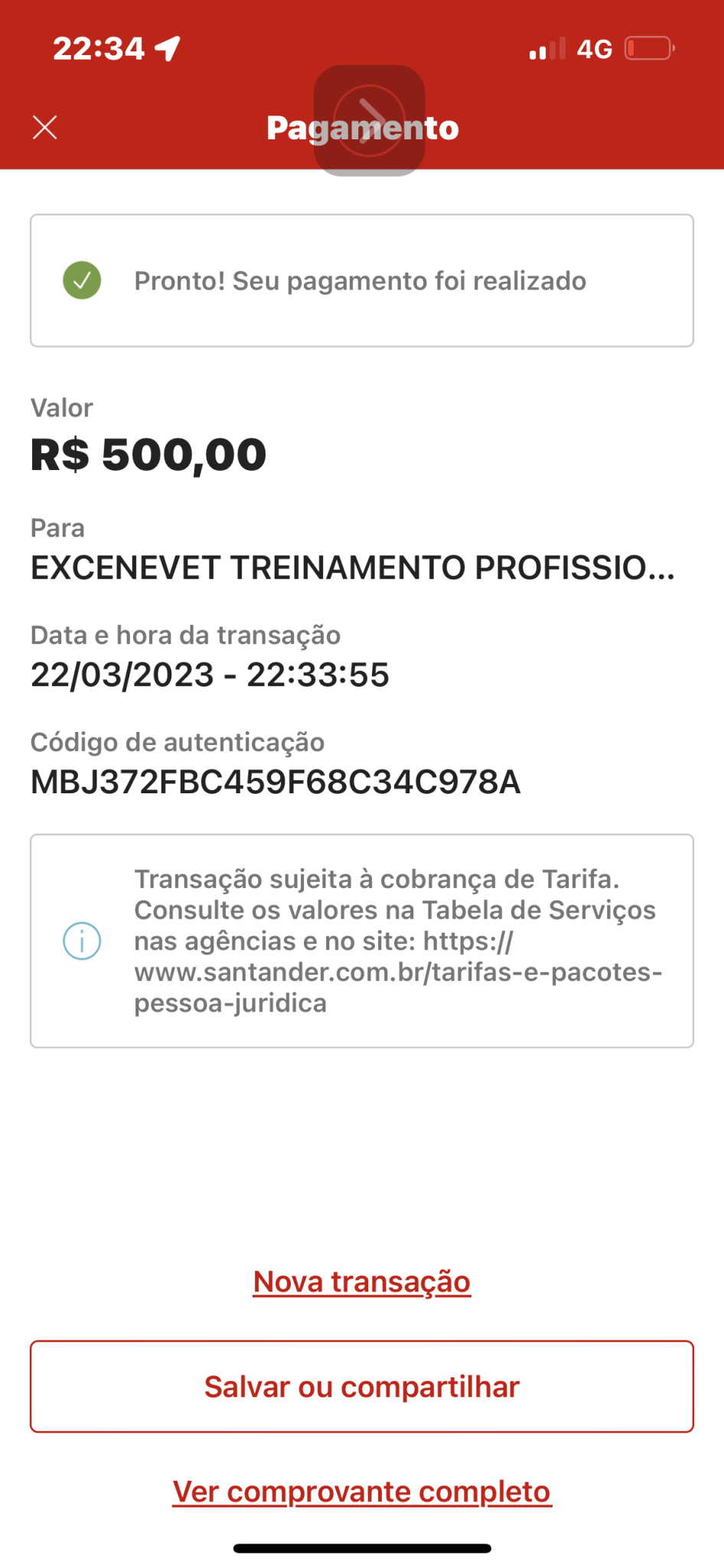Tap Salvar ou compartilhar button
This screenshot has height=1568, width=724.
(x=362, y=1387)
